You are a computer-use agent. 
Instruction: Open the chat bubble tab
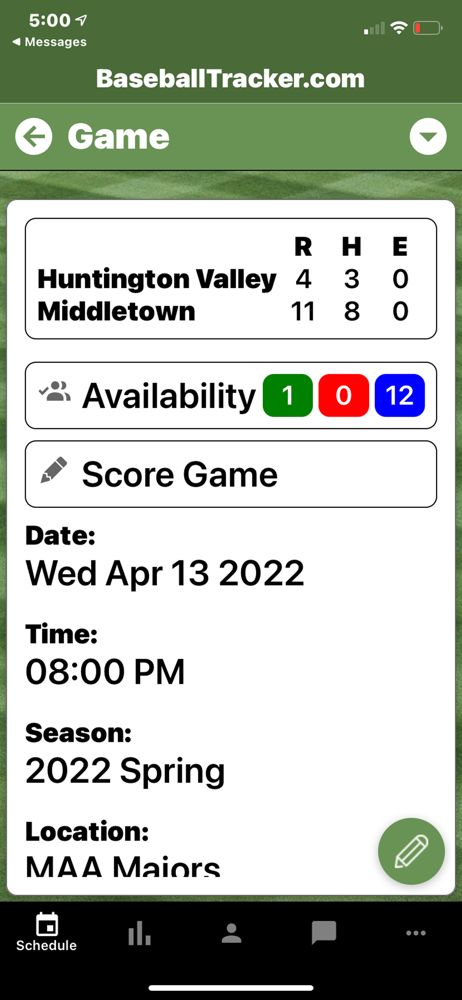point(324,934)
